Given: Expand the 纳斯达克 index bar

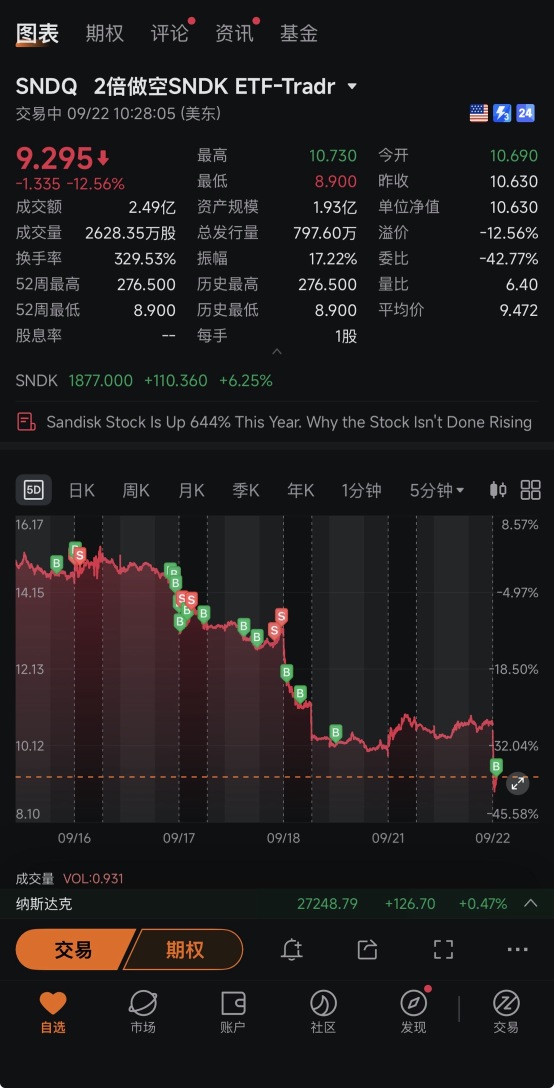Looking at the screenshot, I should pyautogui.click(x=530, y=903).
